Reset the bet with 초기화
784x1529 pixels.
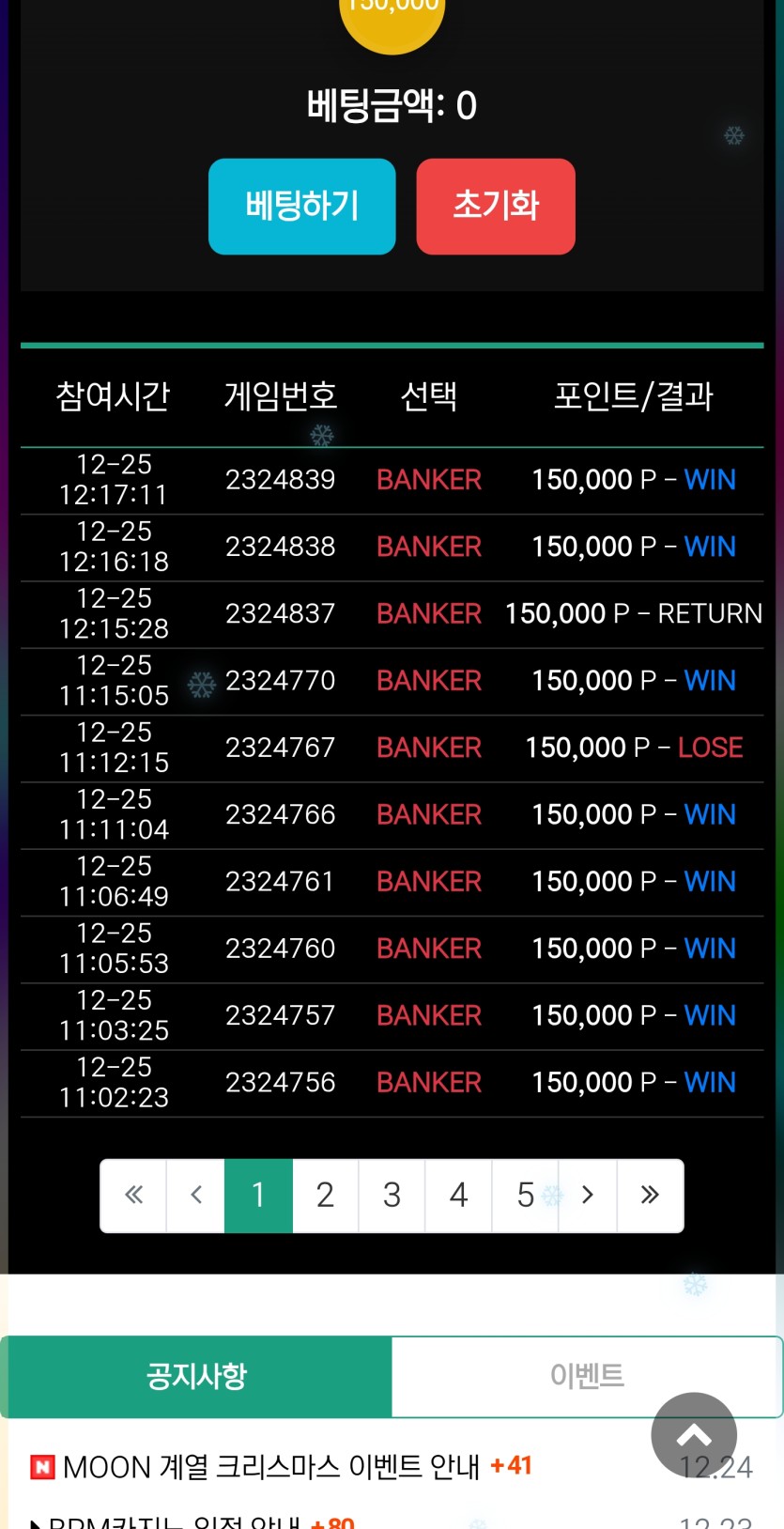pos(495,207)
